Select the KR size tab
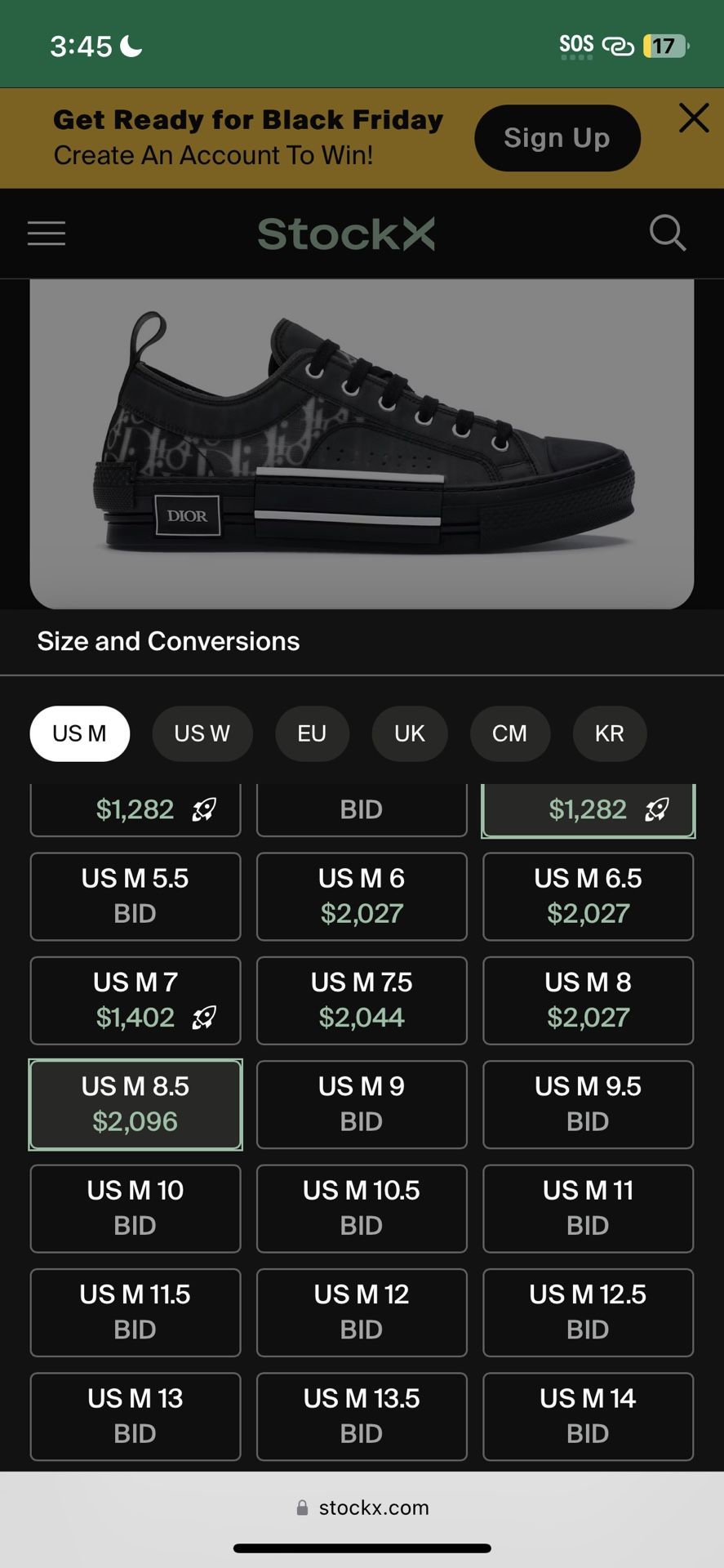Image resolution: width=724 pixels, height=1568 pixels. pos(610,733)
